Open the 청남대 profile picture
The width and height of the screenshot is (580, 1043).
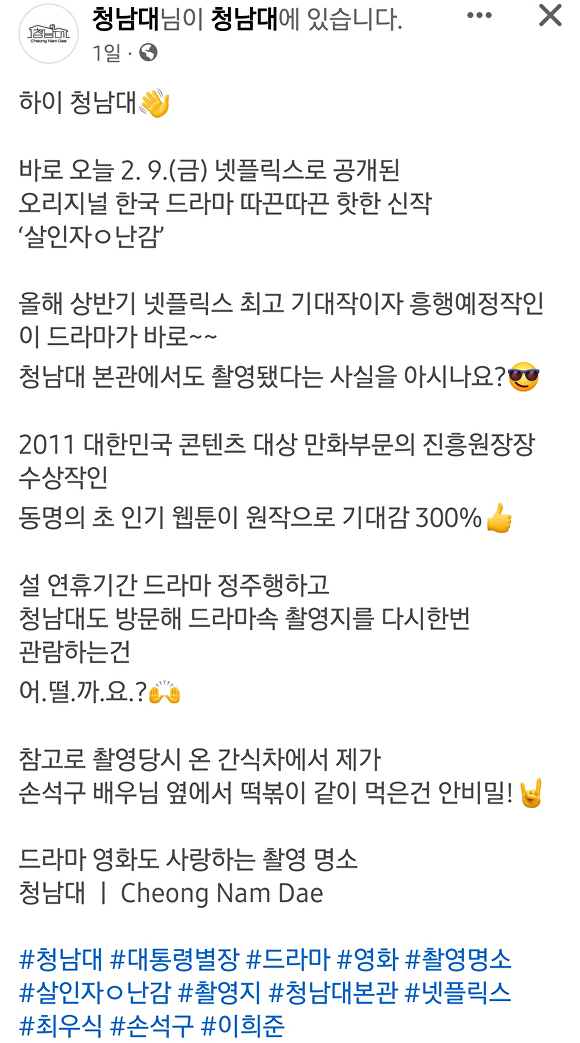click(49, 34)
